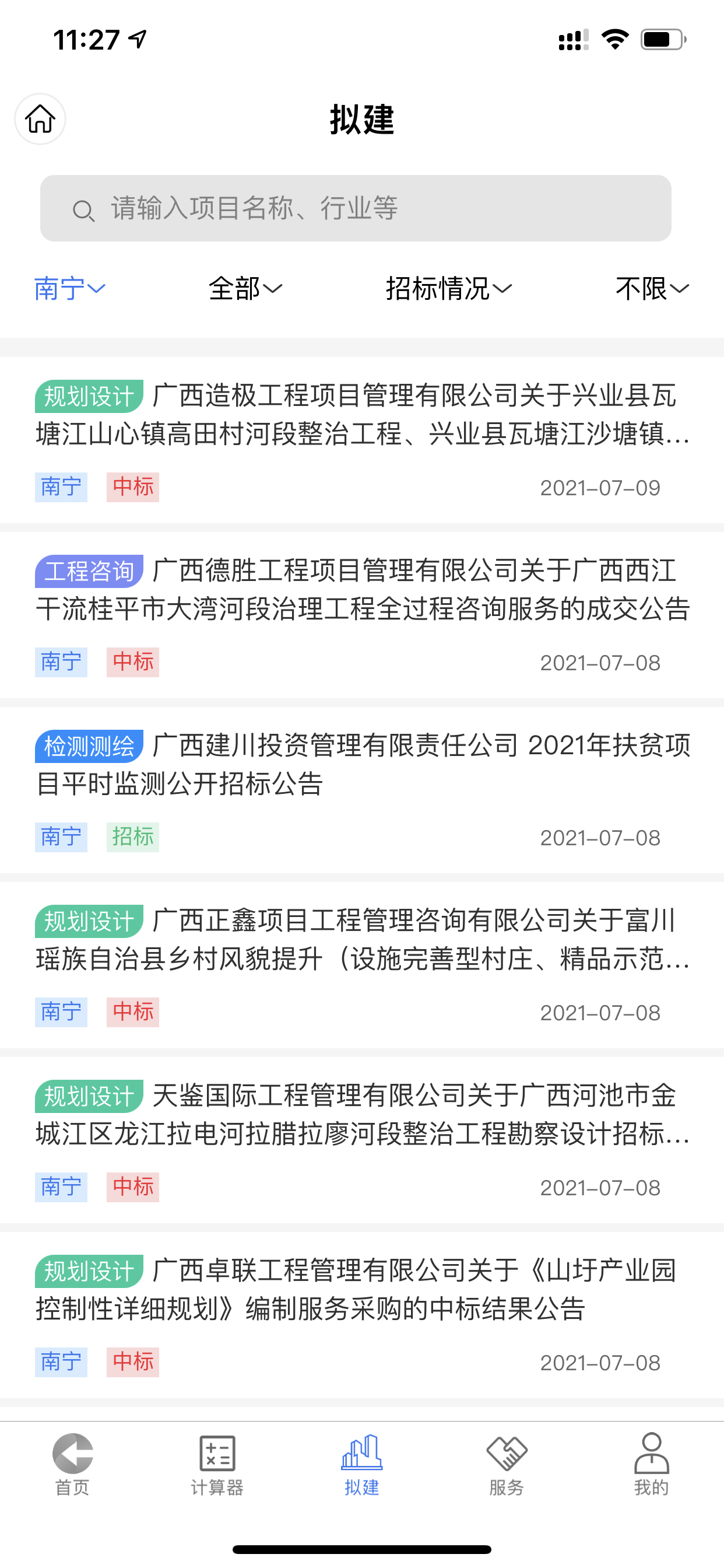Expand the 南宁 city dropdown
Screen dimensions: 724x1568
(x=70, y=289)
